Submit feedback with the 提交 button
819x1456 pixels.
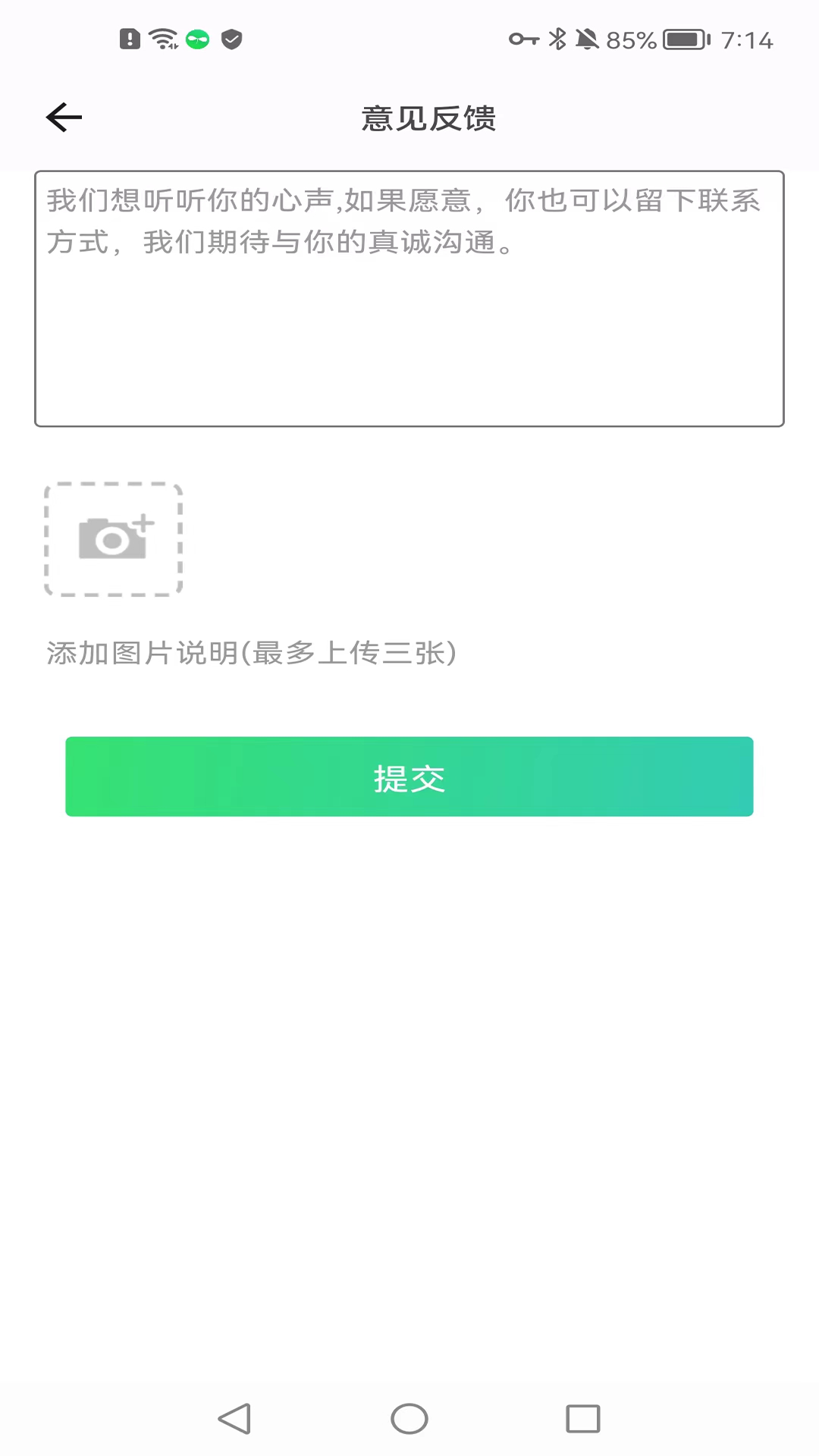[409, 777]
